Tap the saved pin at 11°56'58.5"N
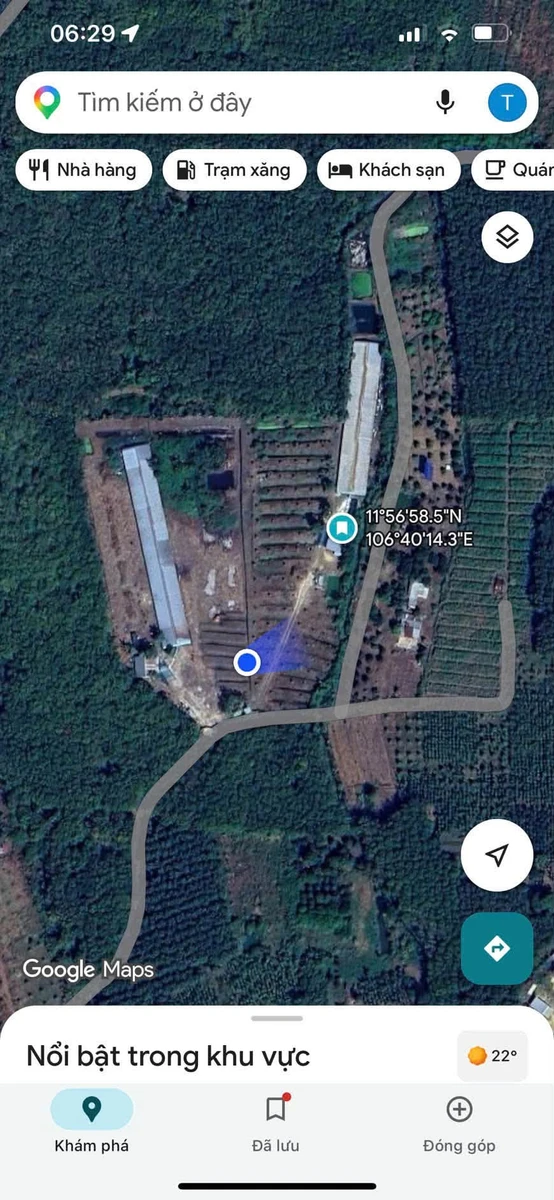 point(342,527)
